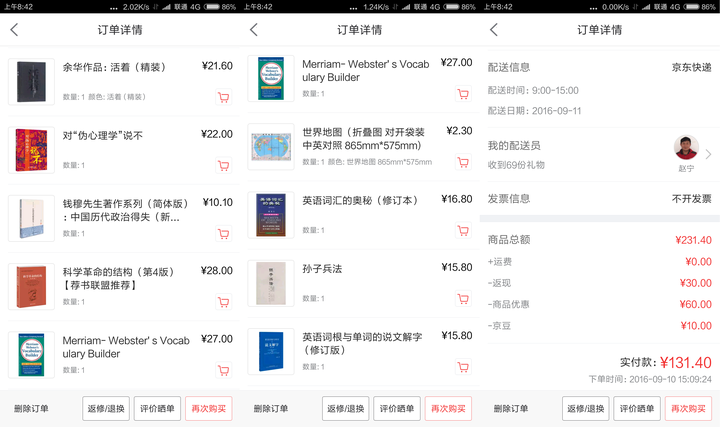Add 世界地图 folding map to cart
Image resolution: width=720 pixels, height=427 pixels.
point(463,162)
